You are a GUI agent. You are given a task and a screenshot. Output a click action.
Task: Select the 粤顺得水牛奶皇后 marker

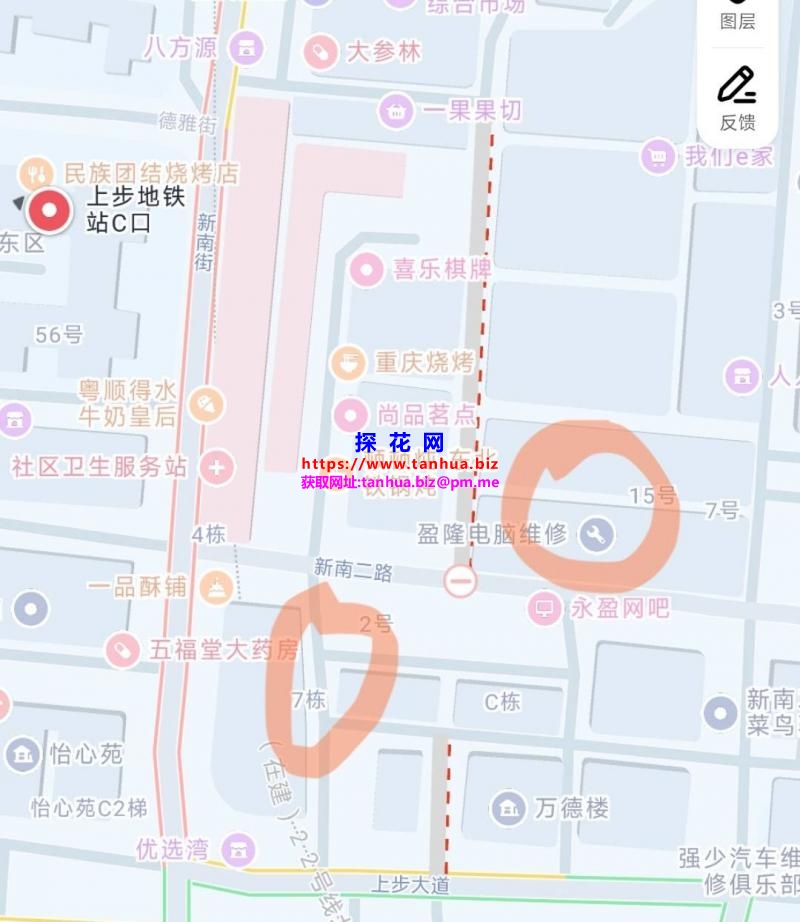click(207, 404)
